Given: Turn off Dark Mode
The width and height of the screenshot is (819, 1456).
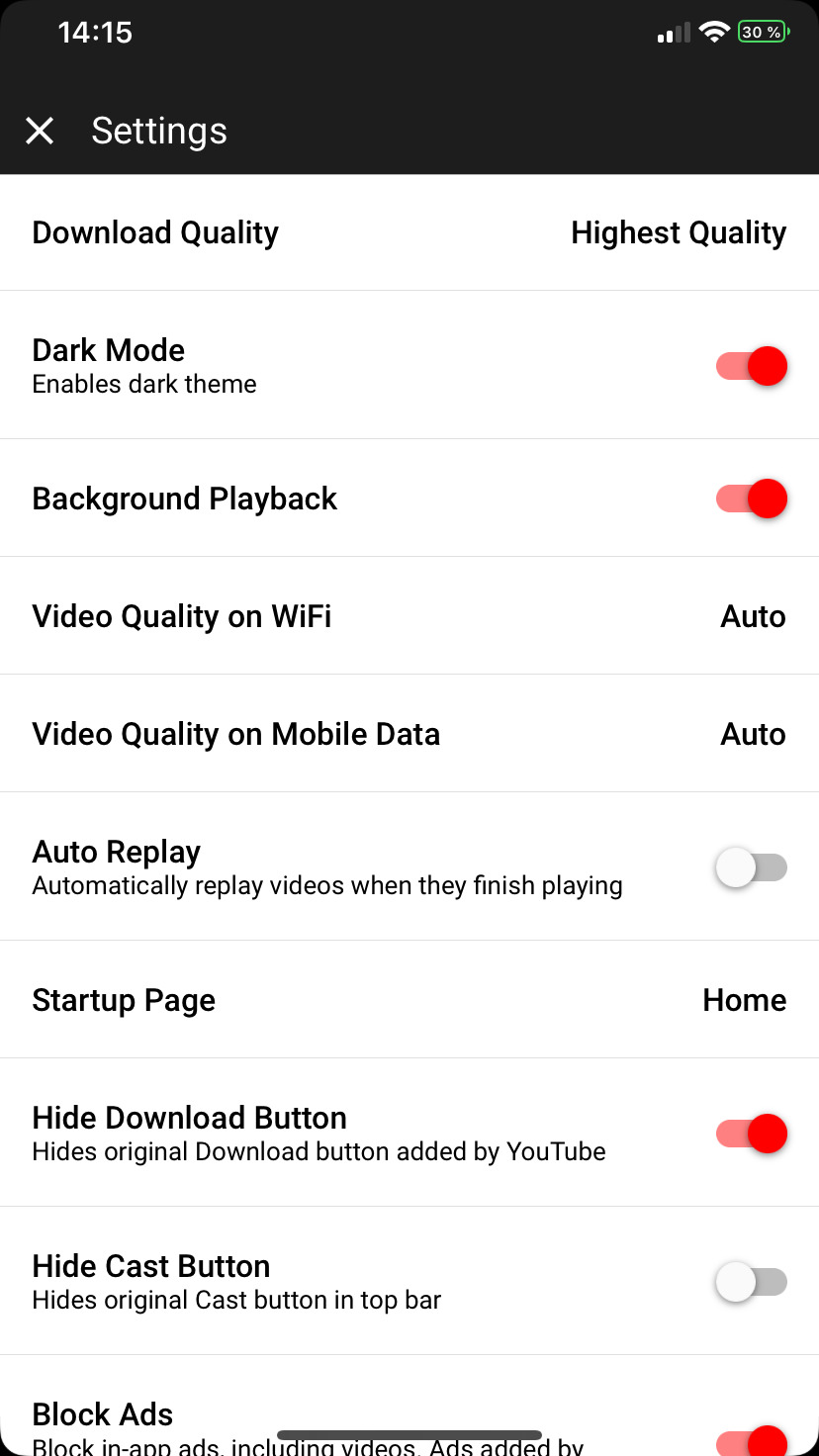Looking at the screenshot, I should [752, 366].
